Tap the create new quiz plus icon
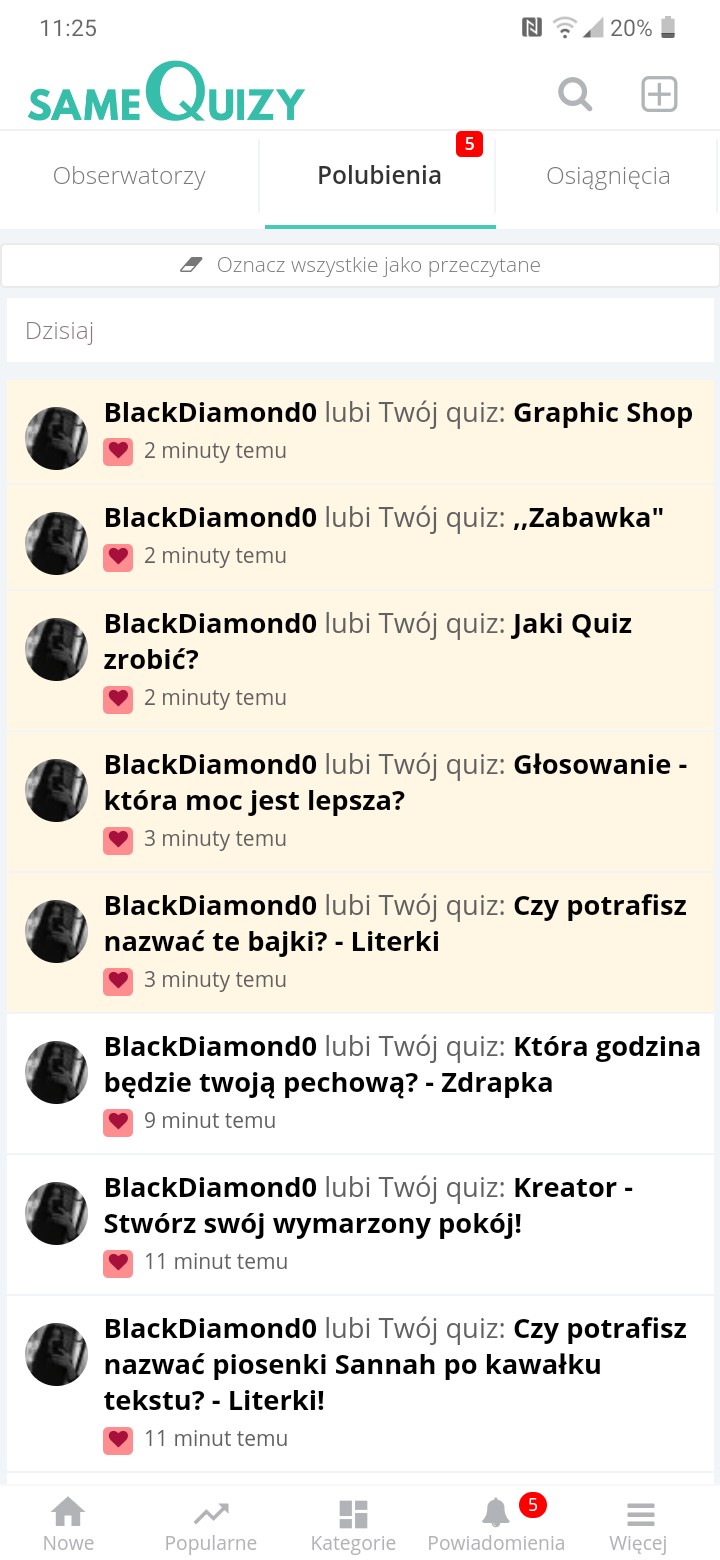 [x=659, y=95]
